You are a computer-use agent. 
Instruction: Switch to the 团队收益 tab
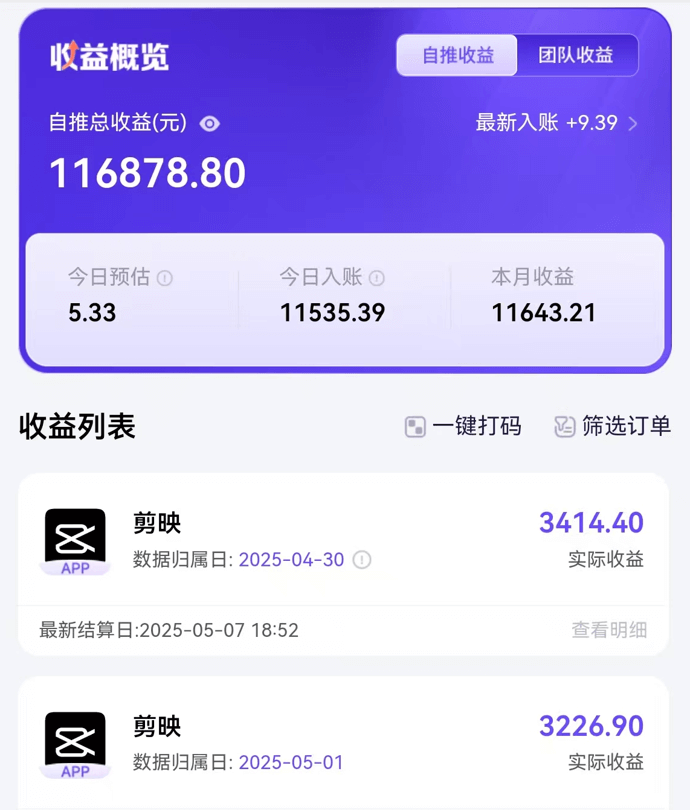point(576,55)
